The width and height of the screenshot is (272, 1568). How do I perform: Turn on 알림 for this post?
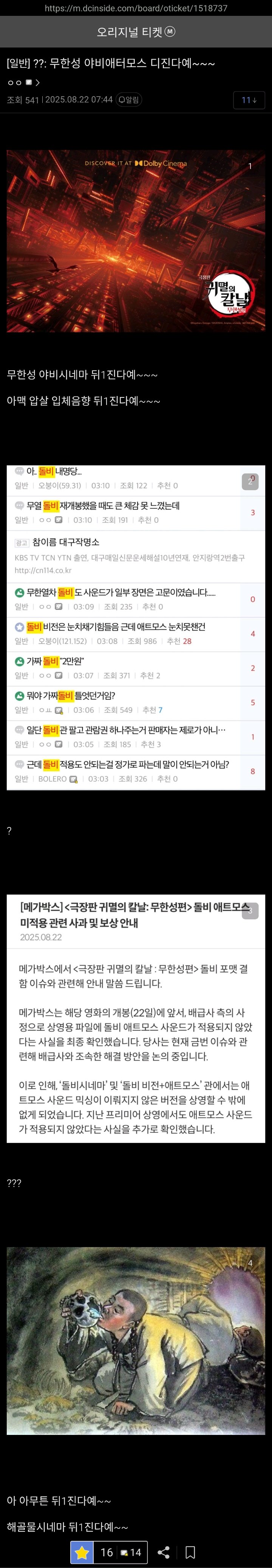pos(129,100)
